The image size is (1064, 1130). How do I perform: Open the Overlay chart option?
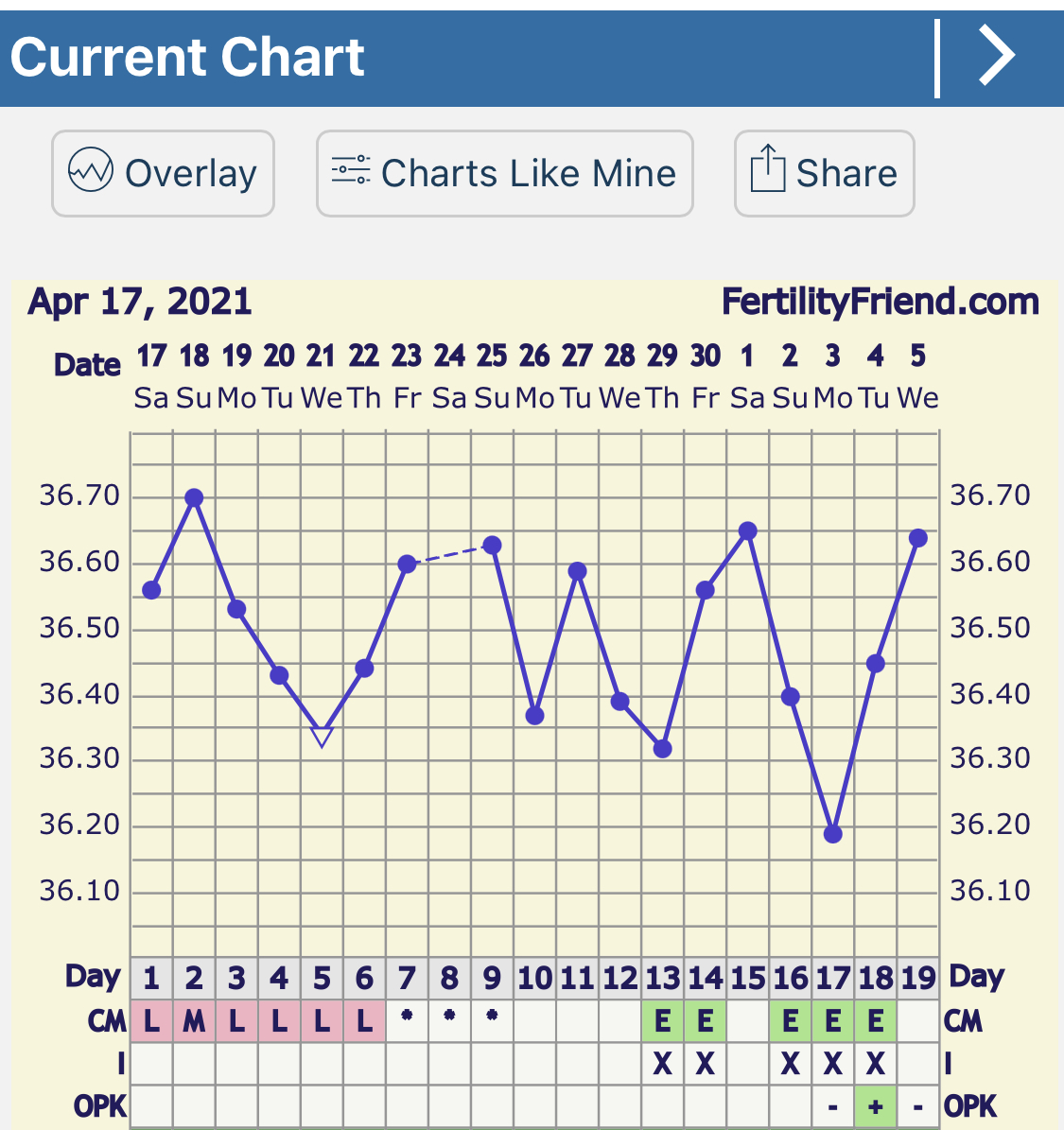point(163,174)
